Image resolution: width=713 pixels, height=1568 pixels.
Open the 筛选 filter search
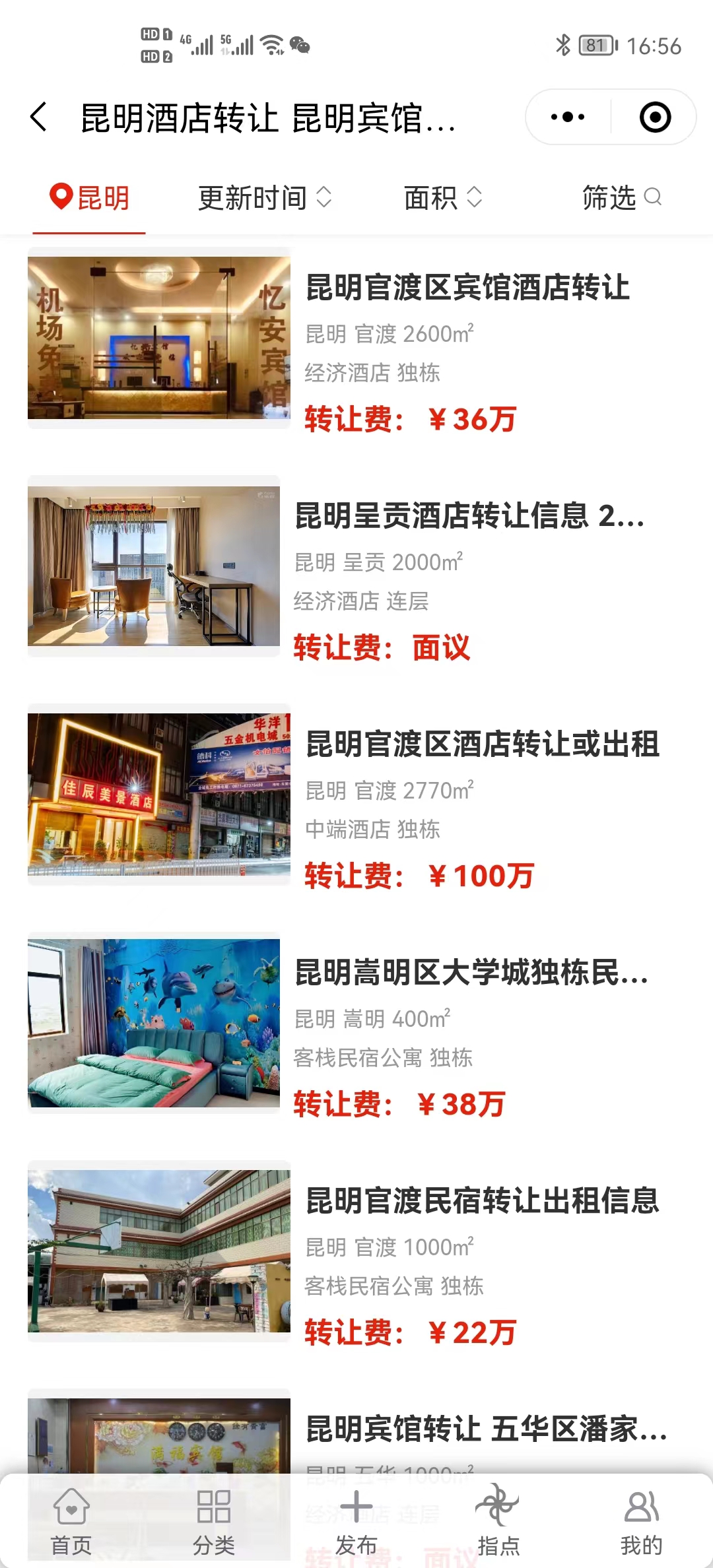(x=621, y=198)
